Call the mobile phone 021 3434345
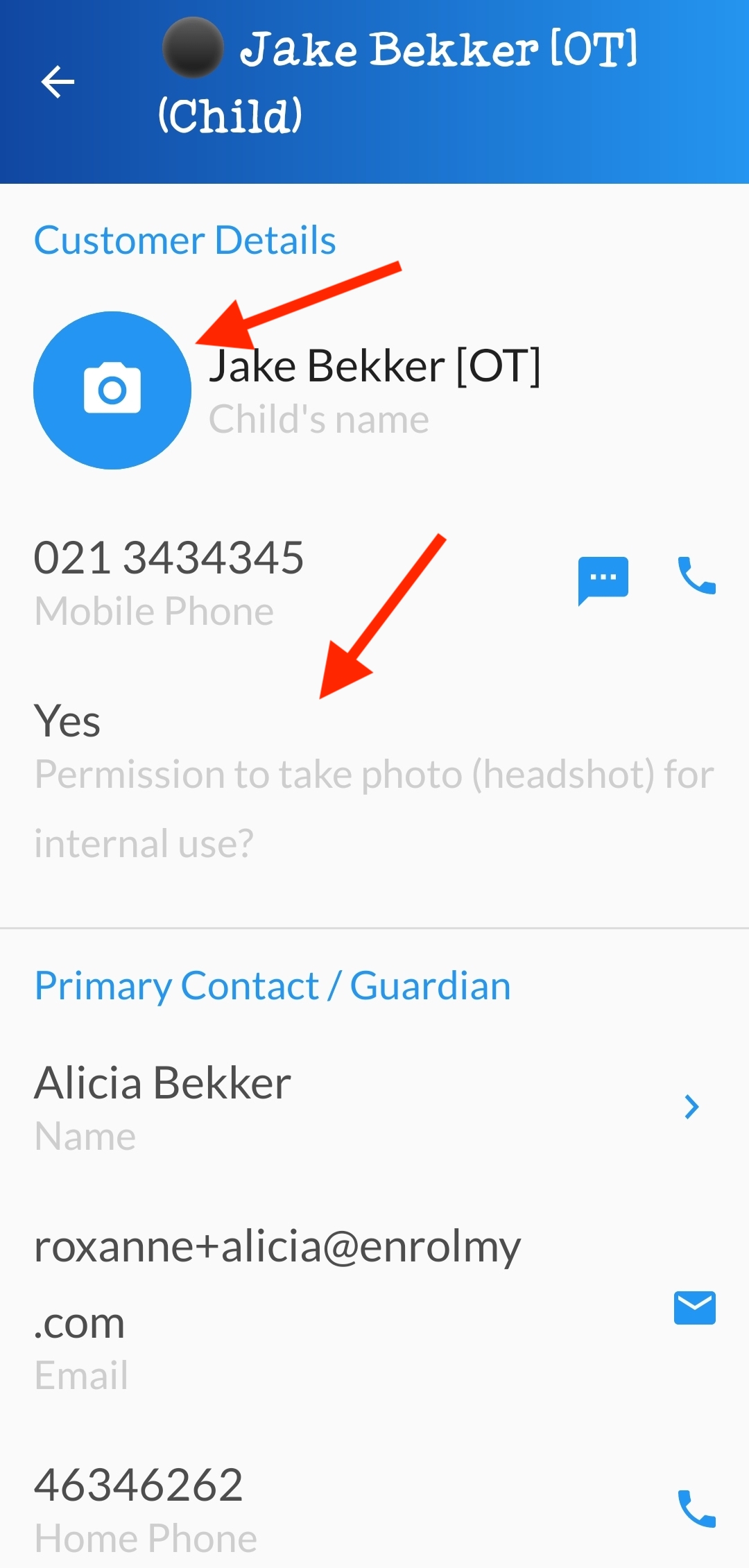The image size is (749, 1568). coord(696,576)
